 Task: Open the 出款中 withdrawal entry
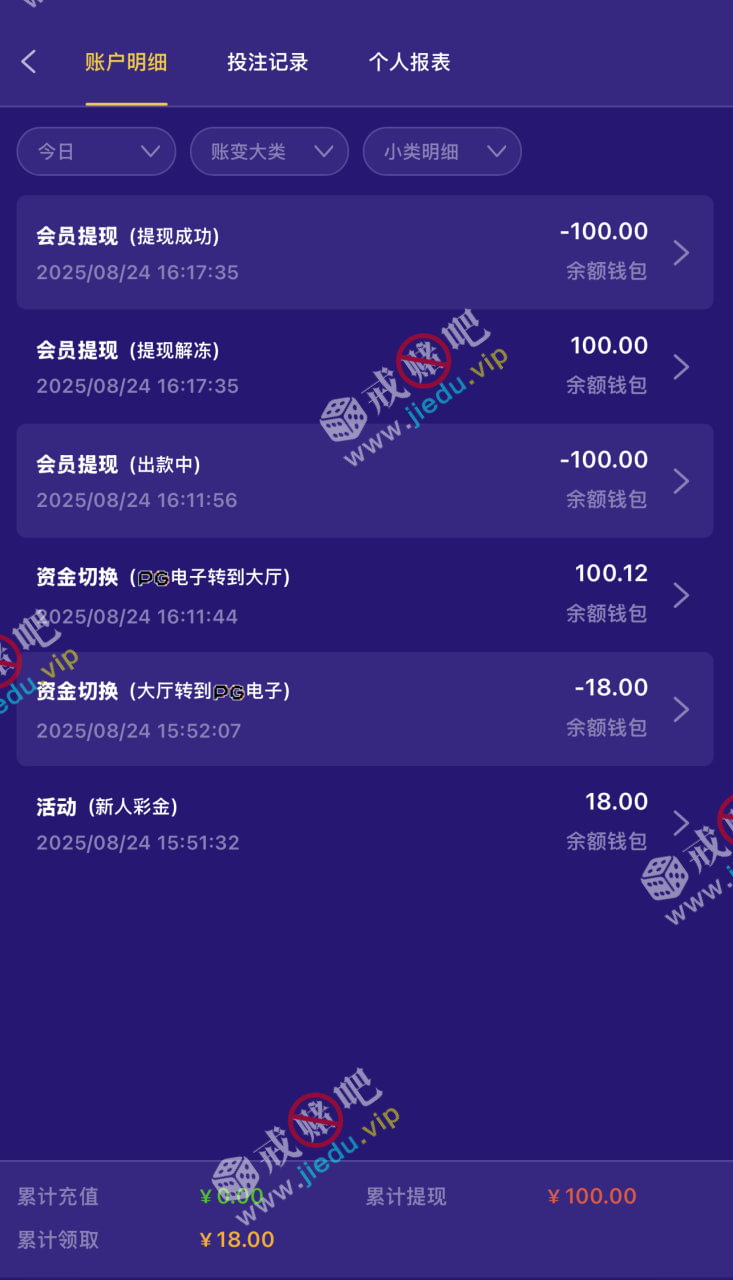tap(364, 480)
